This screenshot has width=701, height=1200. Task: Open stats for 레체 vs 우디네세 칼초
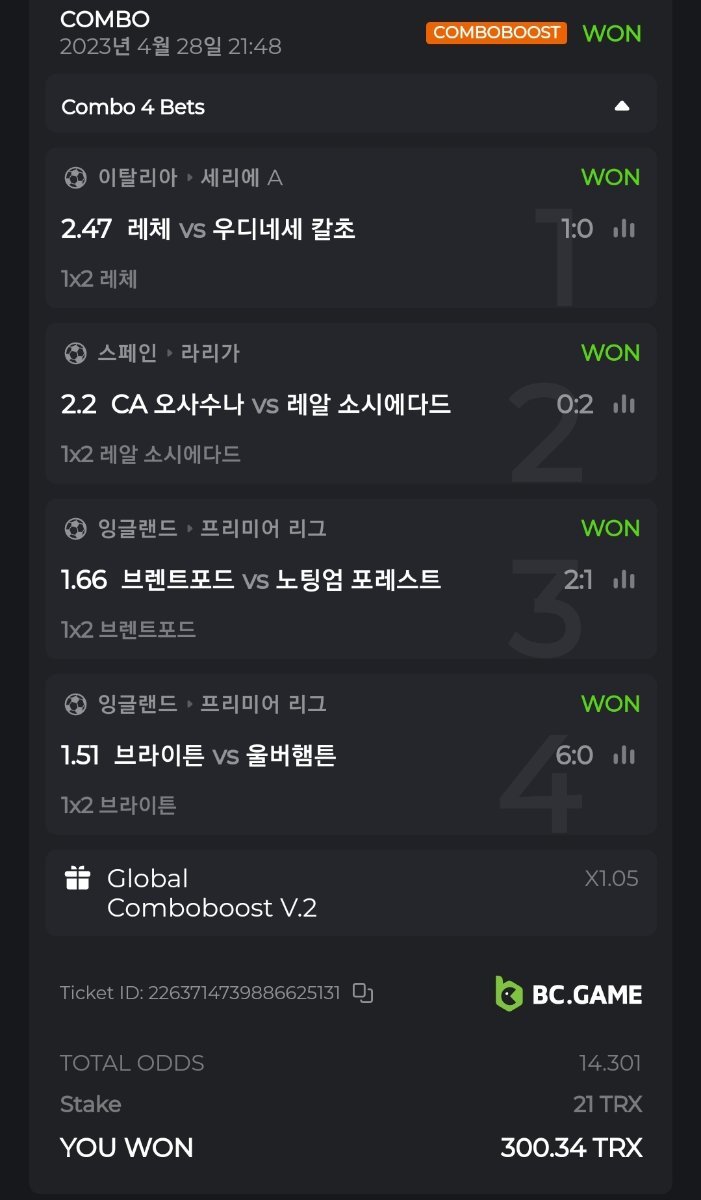tap(624, 229)
